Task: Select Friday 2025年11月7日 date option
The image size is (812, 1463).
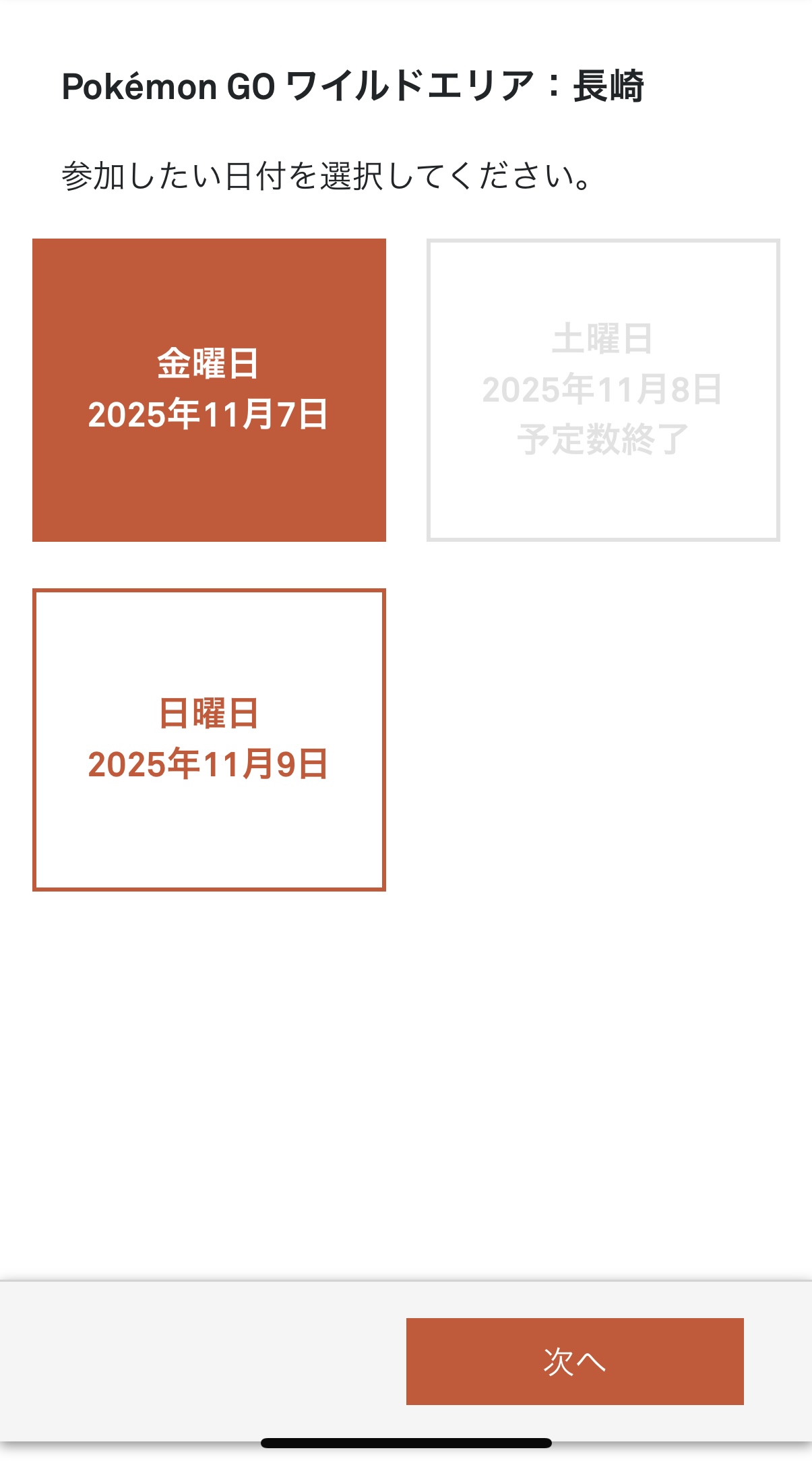Action: coord(209,390)
